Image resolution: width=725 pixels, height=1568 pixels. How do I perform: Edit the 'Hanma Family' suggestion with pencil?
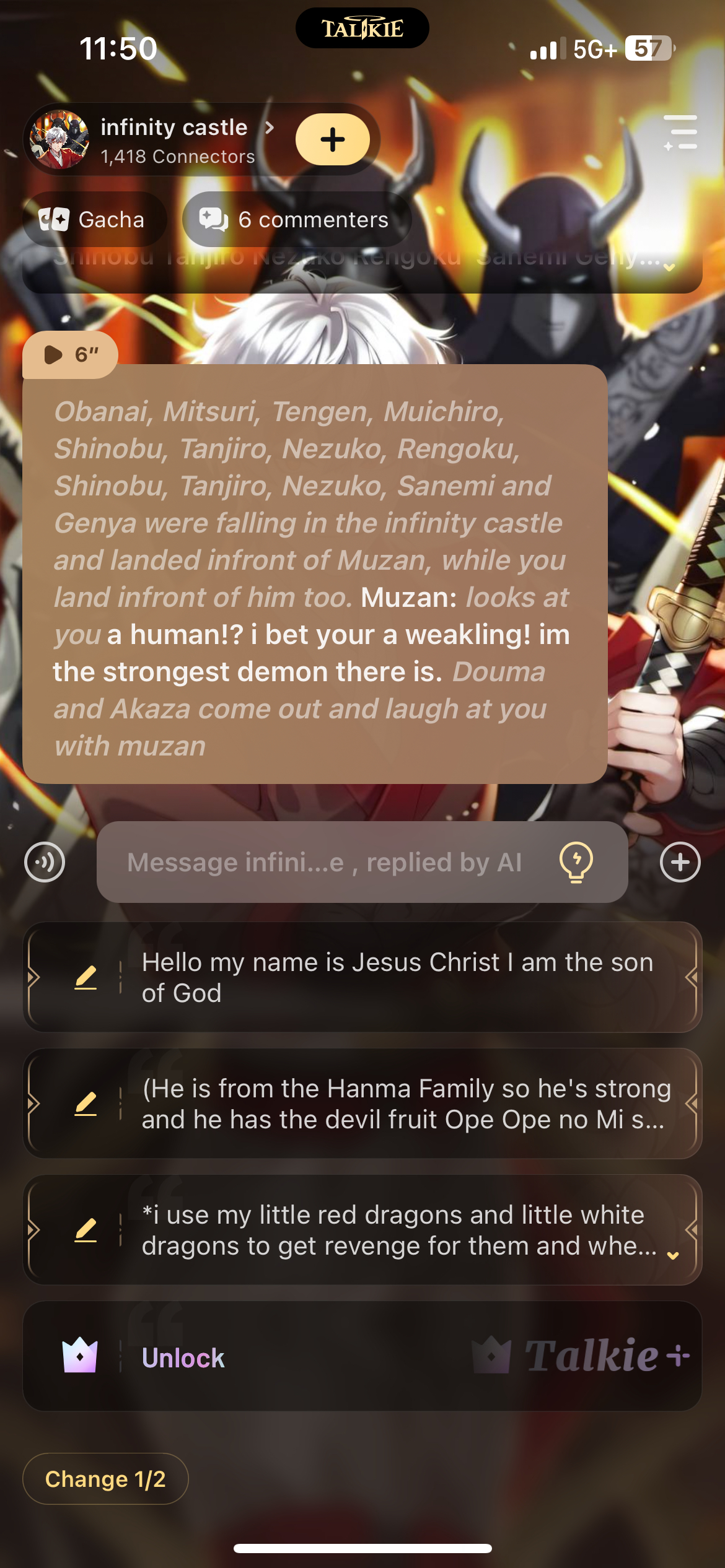86,1104
